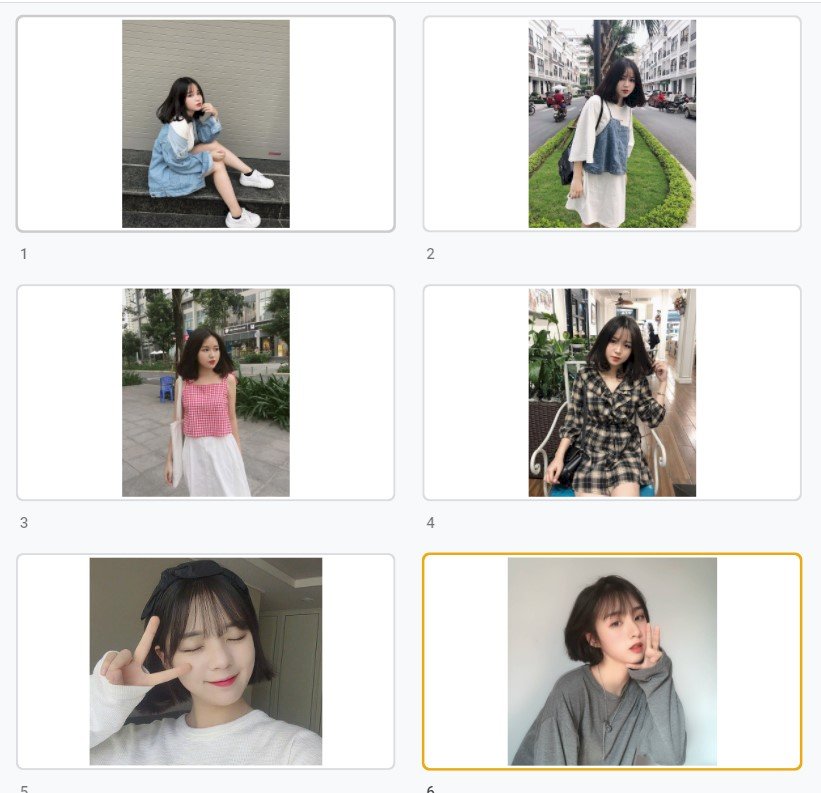The width and height of the screenshot is (821, 793).
Task: Open slide 1 with the girl in a denim jacket
Action: (x=205, y=124)
